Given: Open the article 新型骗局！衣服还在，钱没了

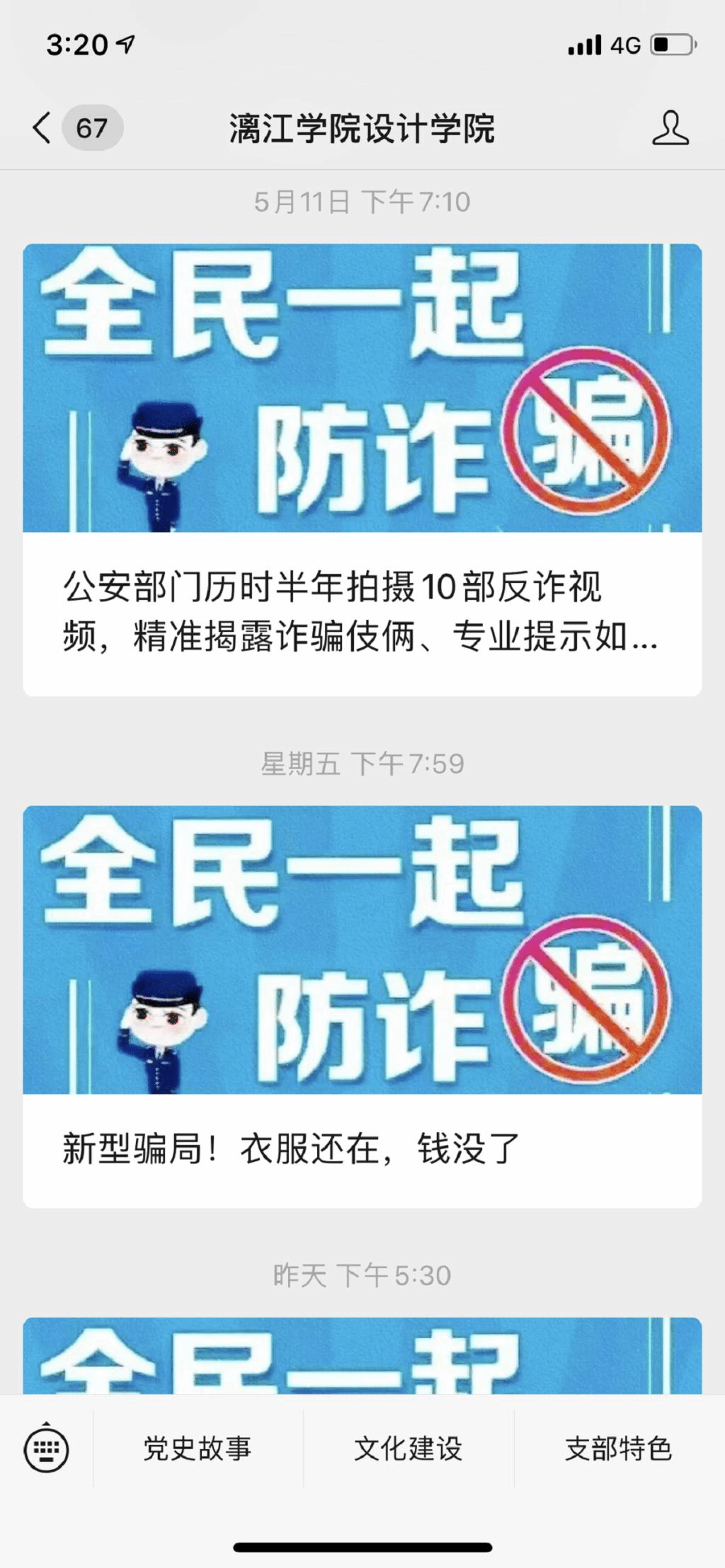Looking at the screenshot, I should [x=362, y=1006].
